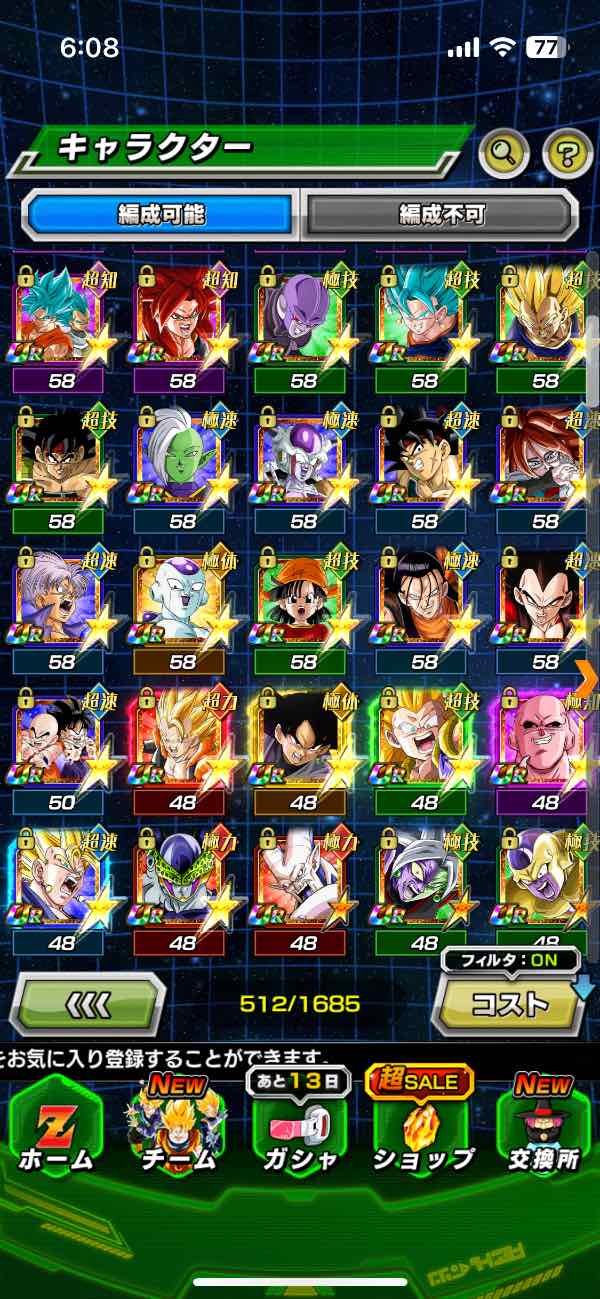The image size is (600, 1299).
Task: Tap the green back arrows button
Action: tap(88, 1003)
